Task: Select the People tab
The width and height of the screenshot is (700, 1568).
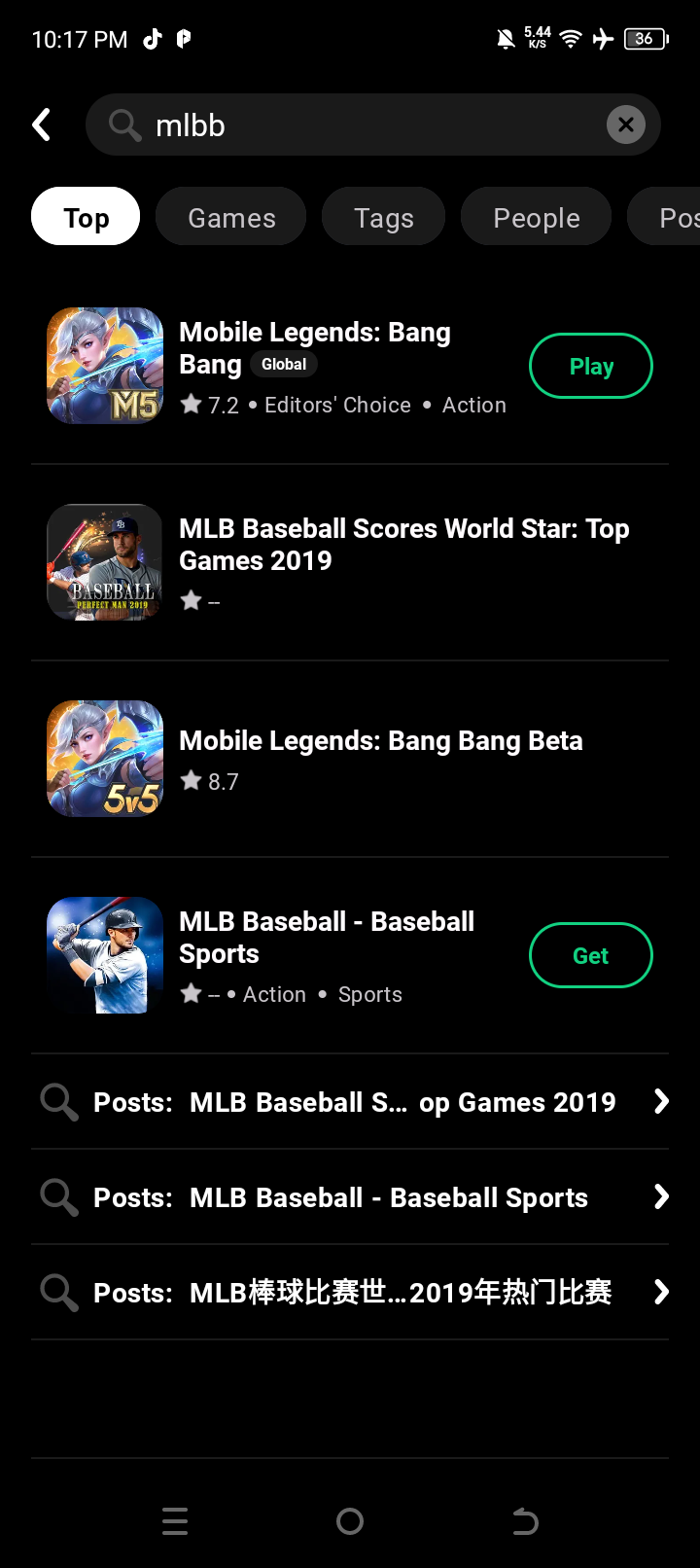Action: point(536,216)
